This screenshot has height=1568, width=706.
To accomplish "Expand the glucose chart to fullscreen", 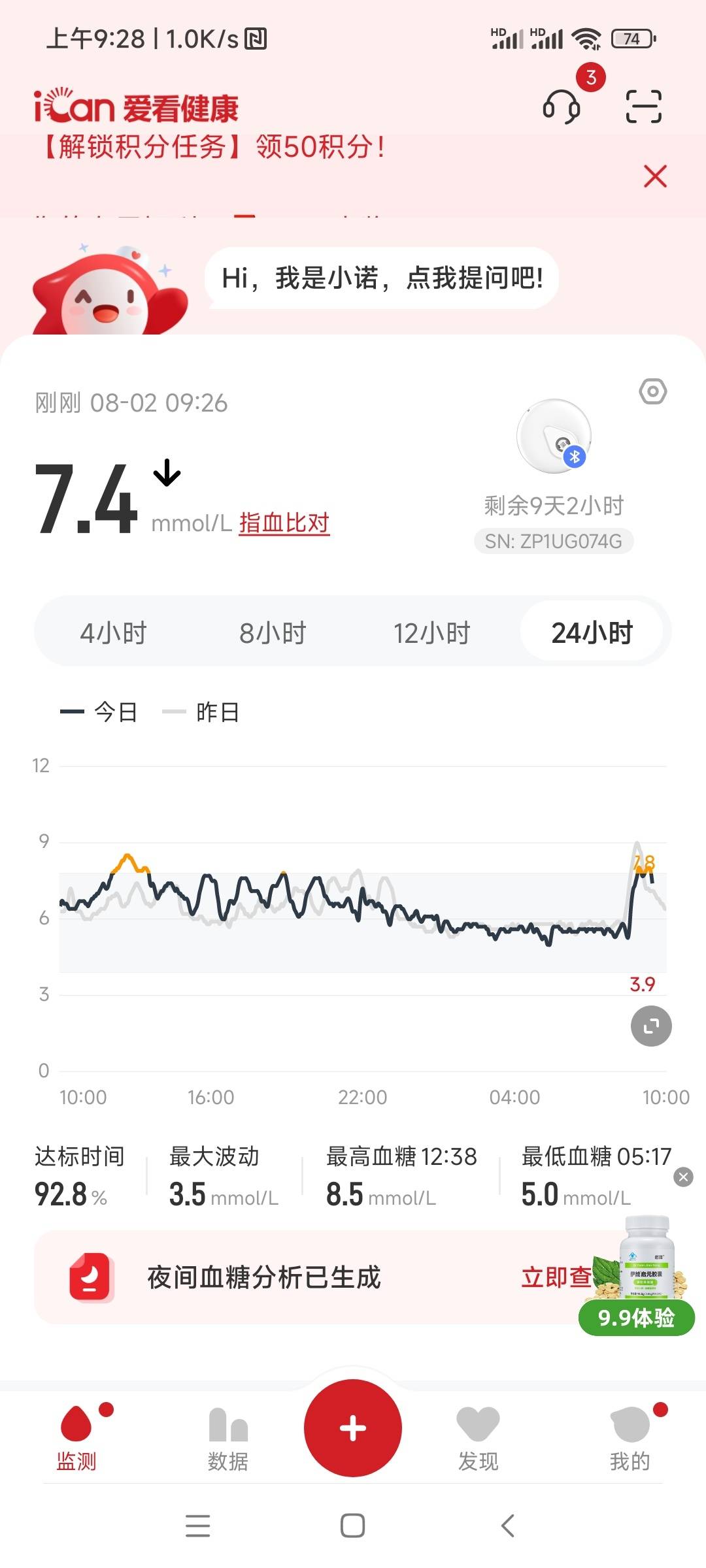I will click(651, 1026).
